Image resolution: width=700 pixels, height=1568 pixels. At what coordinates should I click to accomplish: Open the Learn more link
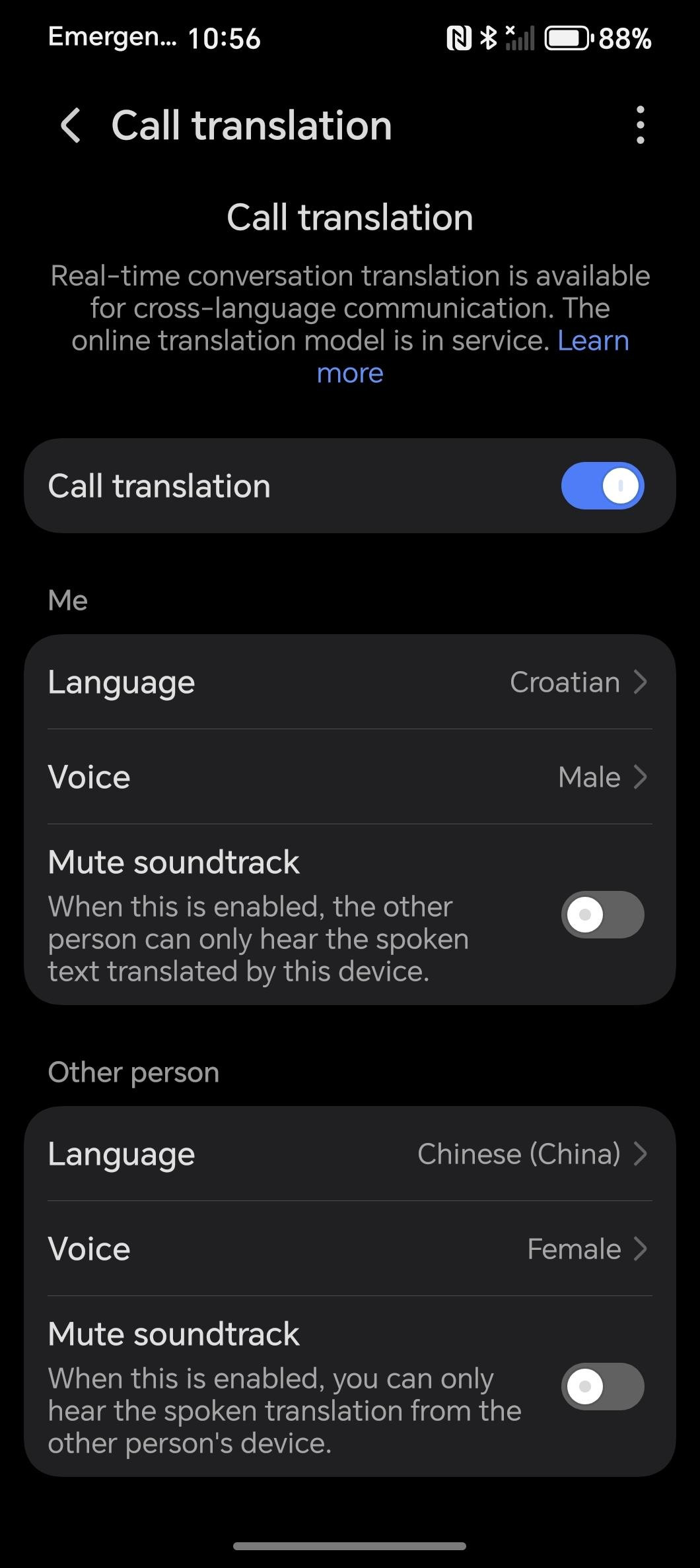pyautogui.click(x=473, y=357)
